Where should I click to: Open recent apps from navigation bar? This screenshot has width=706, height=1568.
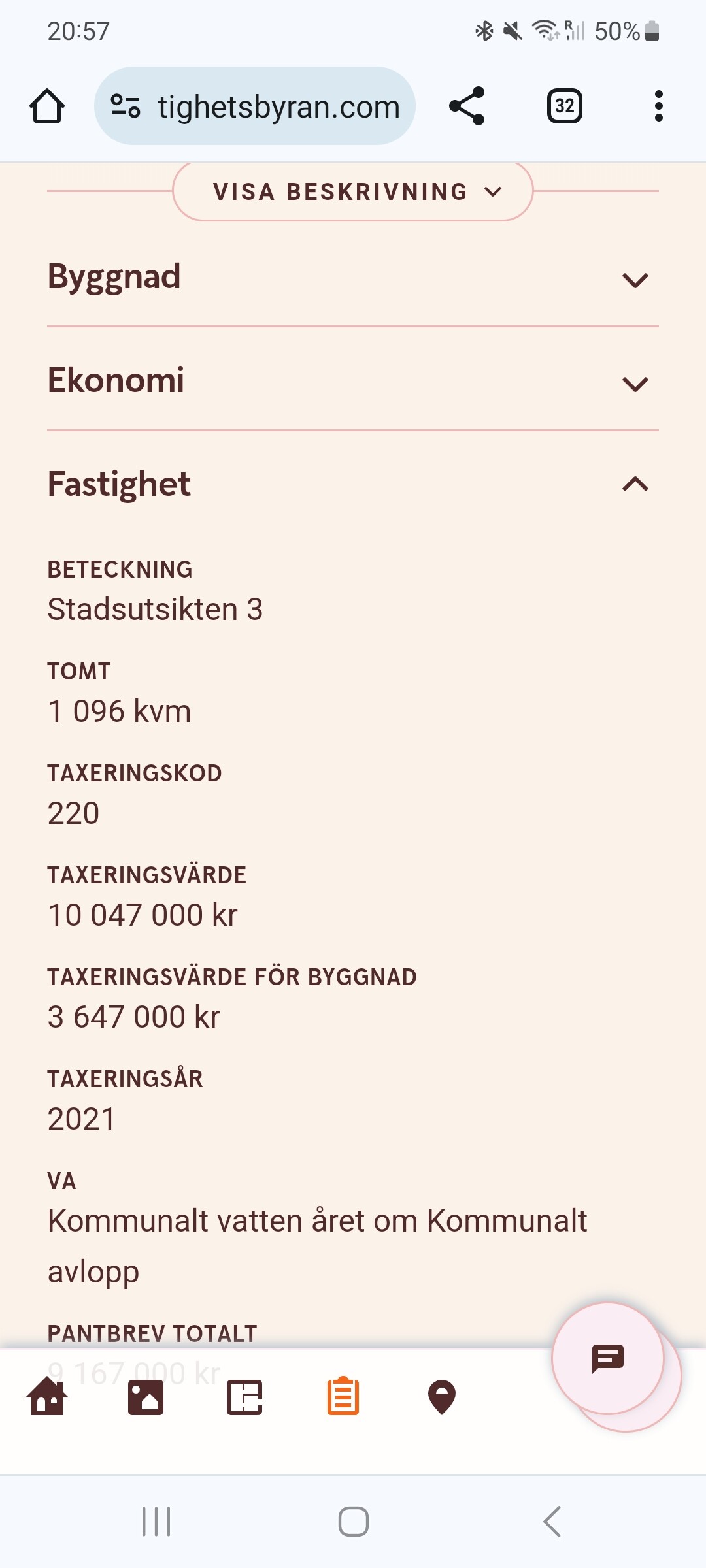pyautogui.click(x=156, y=1522)
